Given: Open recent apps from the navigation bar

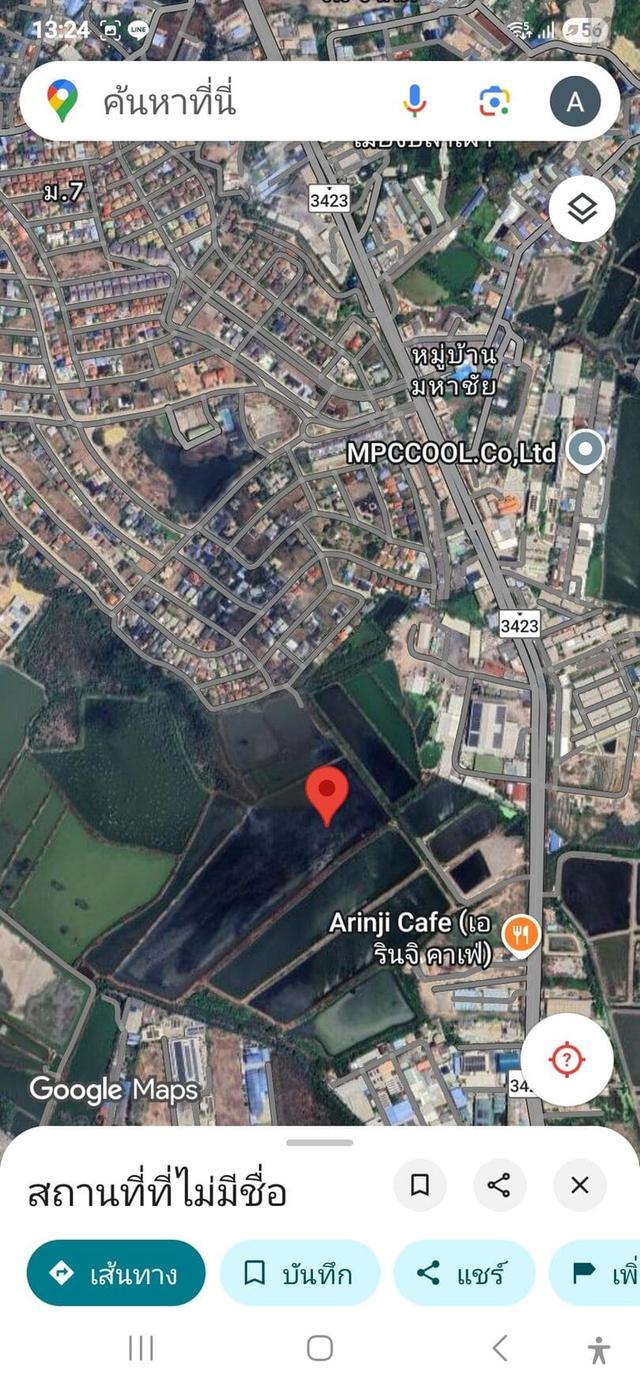Looking at the screenshot, I should (x=141, y=1348).
